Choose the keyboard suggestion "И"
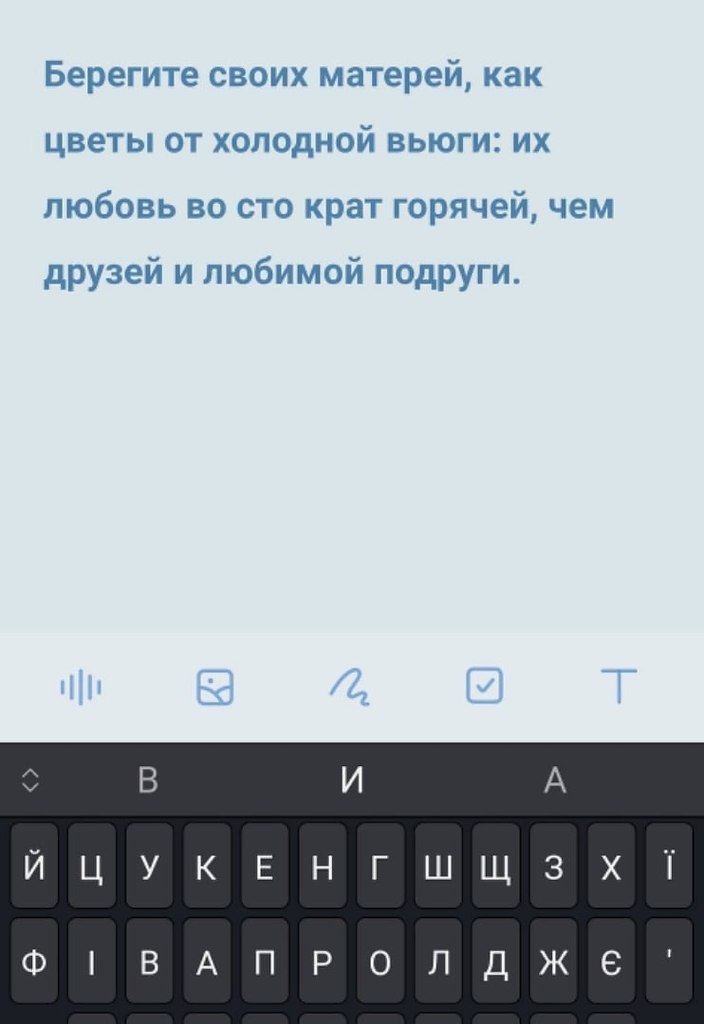 click(x=352, y=781)
